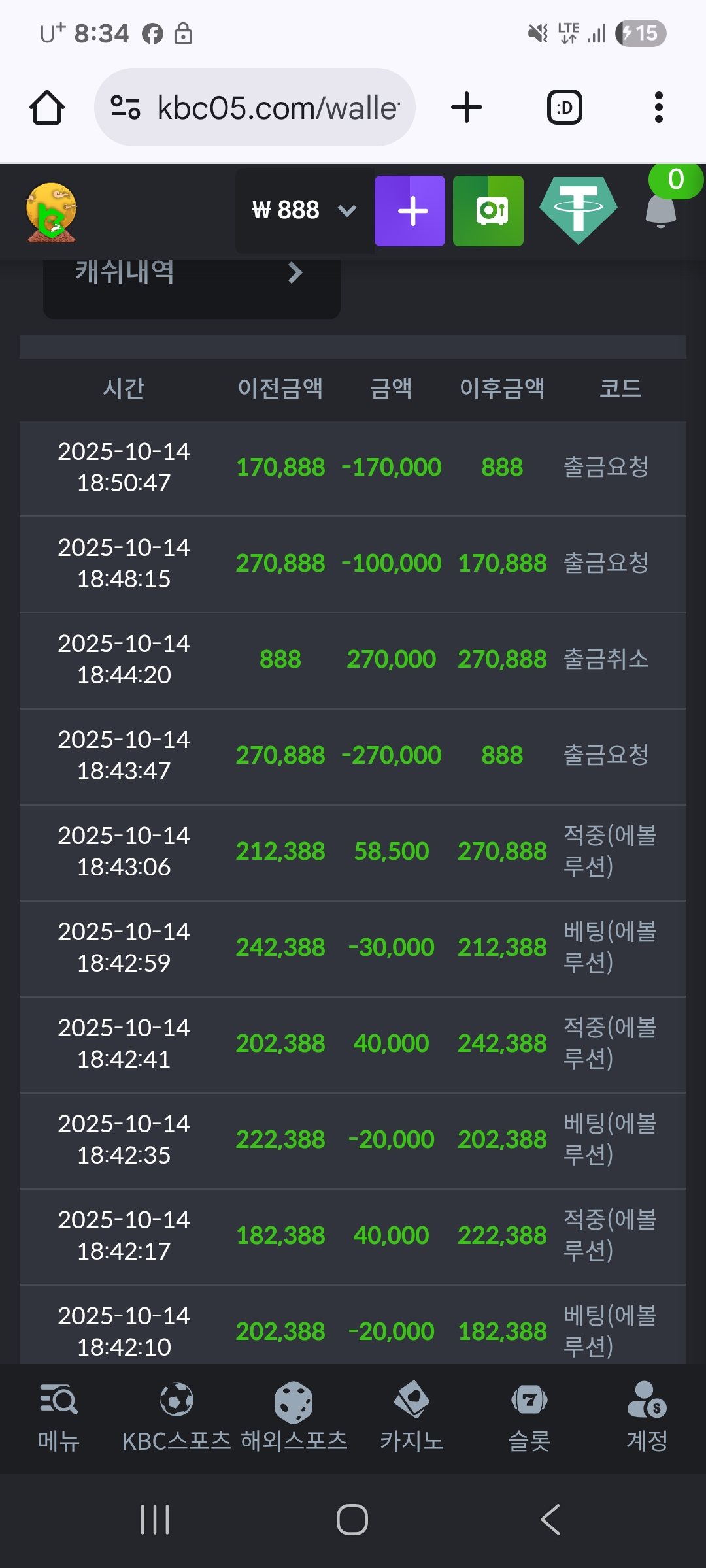
Task: Tap the kbc05.com address bar
Action: tap(255, 108)
